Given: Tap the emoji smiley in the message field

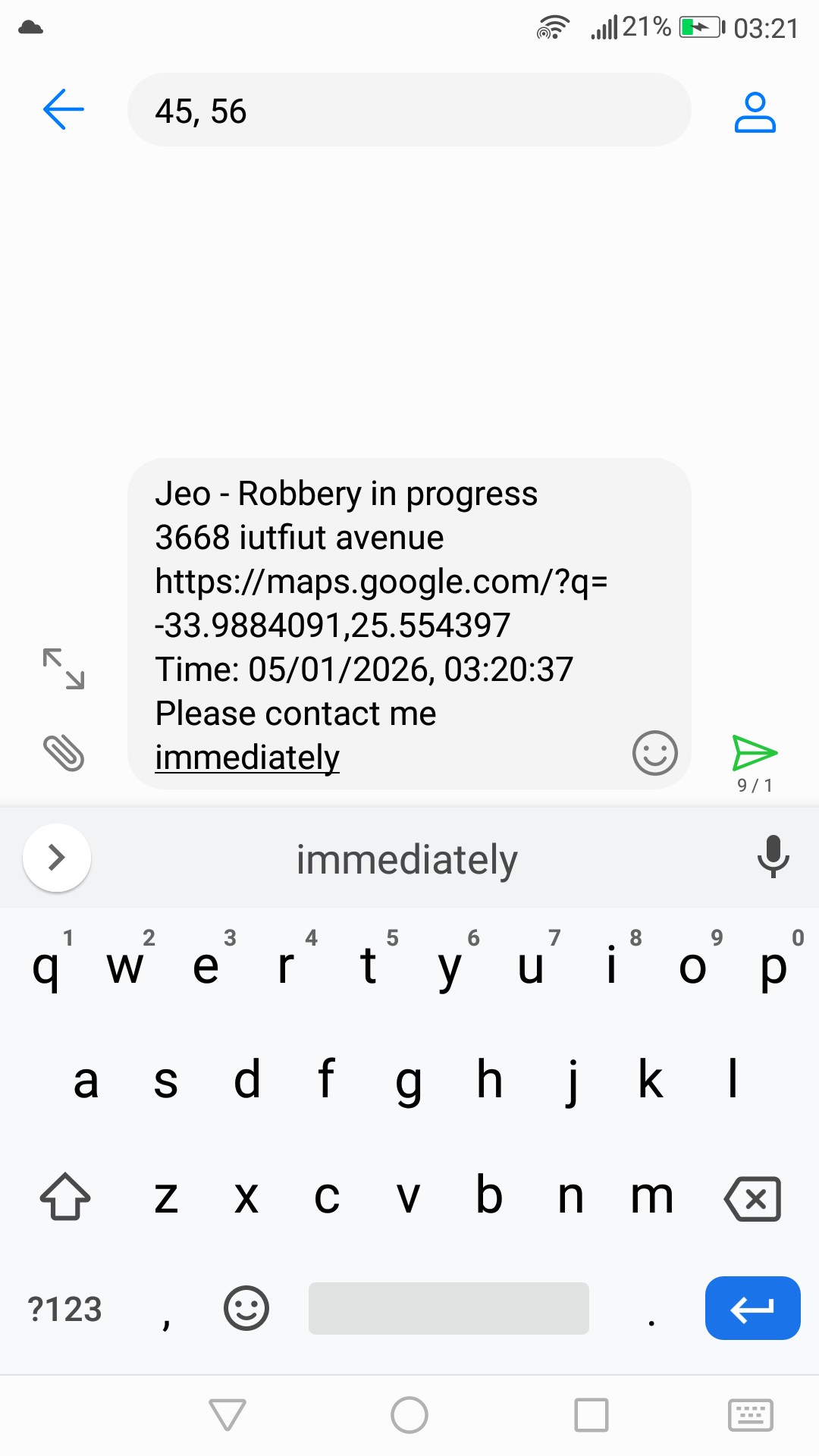Looking at the screenshot, I should [654, 753].
